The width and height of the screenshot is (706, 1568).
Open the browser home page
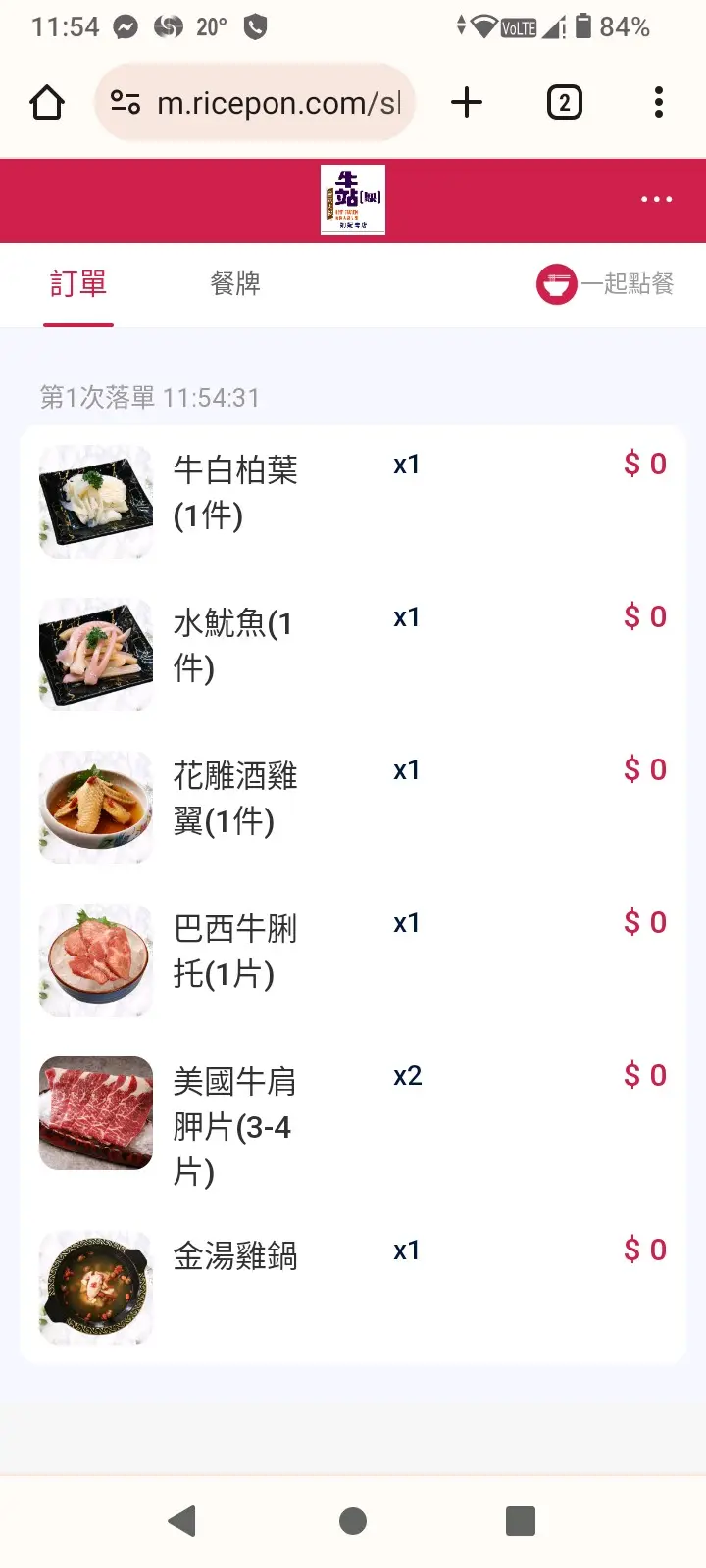click(x=47, y=103)
